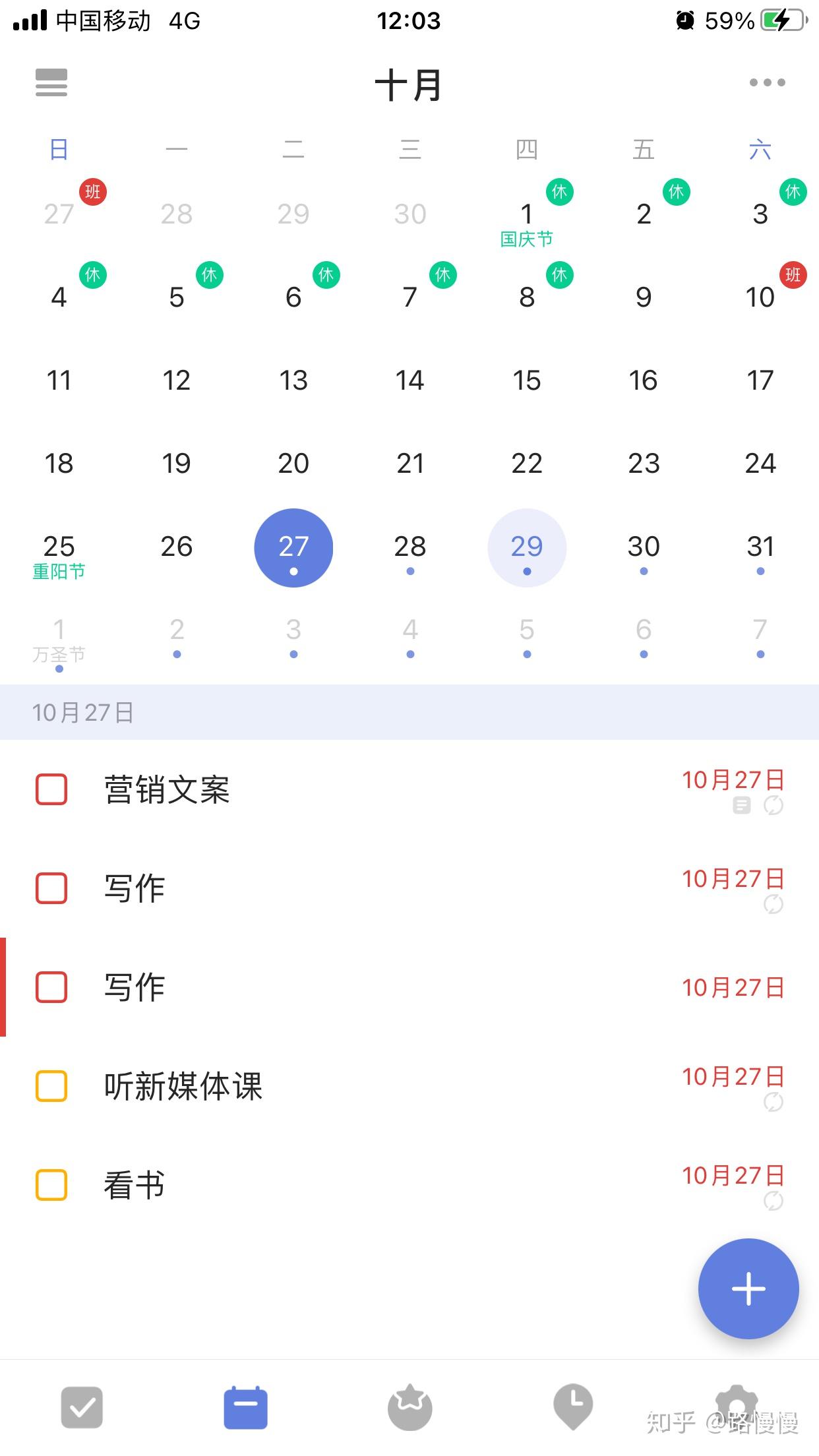Open the Pomodoro tomato icon in bottom bar
Screen dimensions: 819x1456
point(409,1408)
